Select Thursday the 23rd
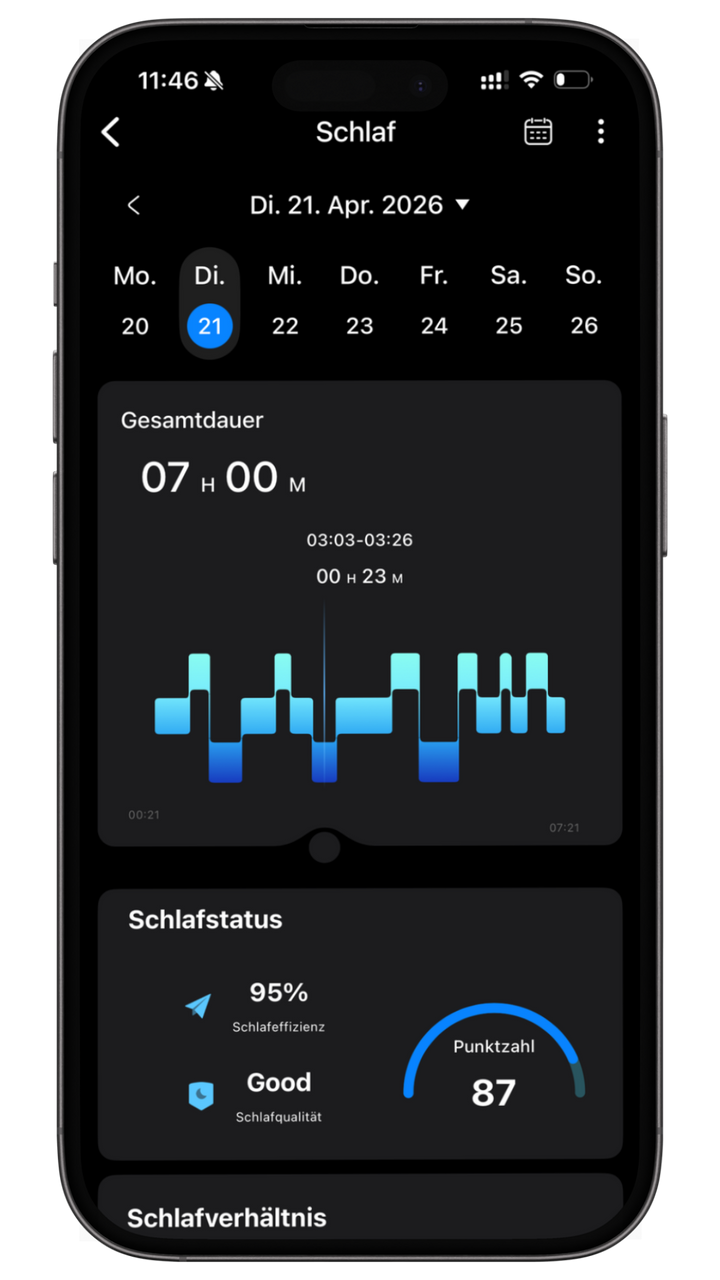Image resolution: width=720 pixels, height=1280 pixels. point(360,300)
